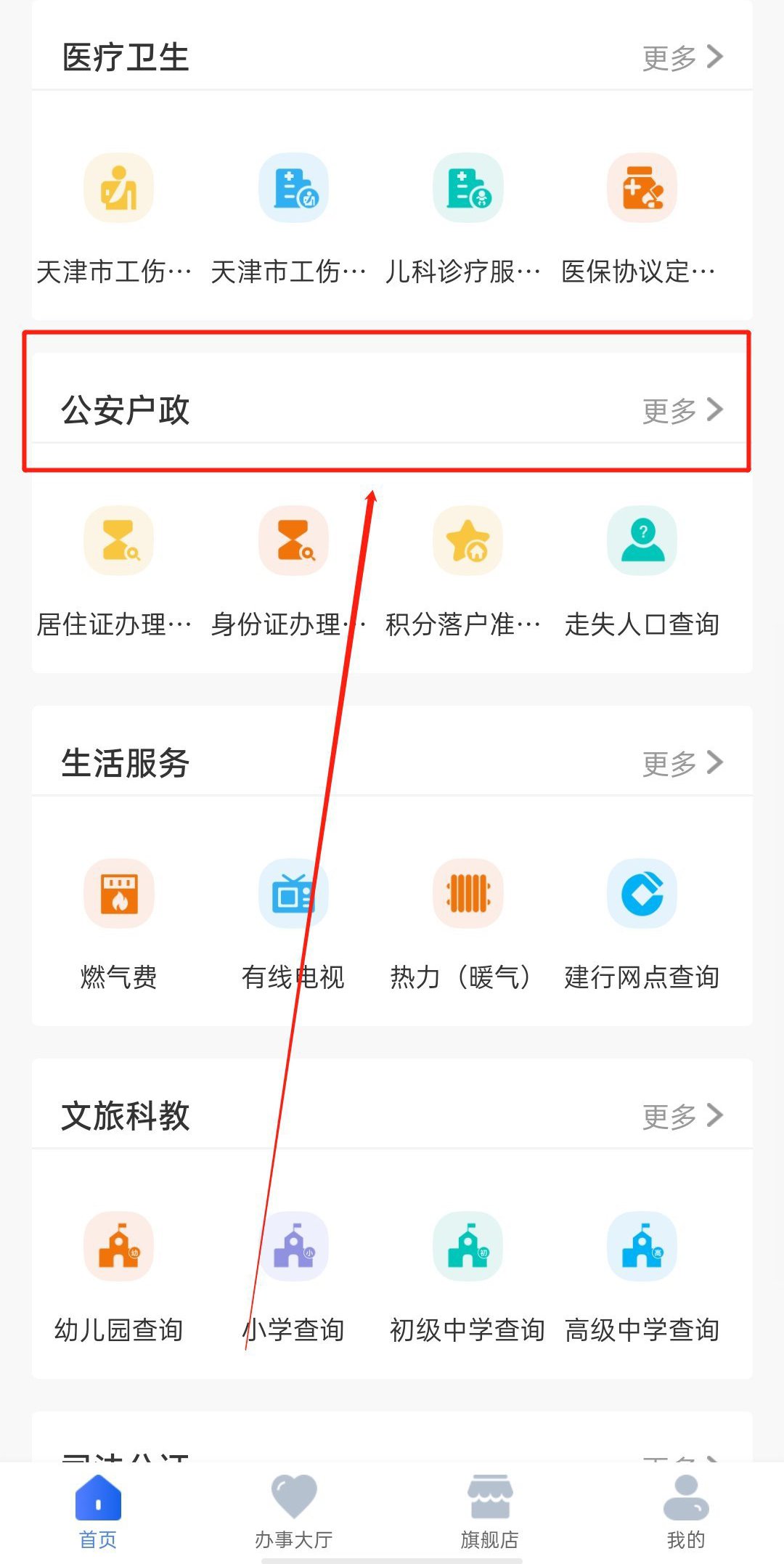Open 医保协议定点 item
784x1564 pixels.
pyautogui.click(x=642, y=218)
